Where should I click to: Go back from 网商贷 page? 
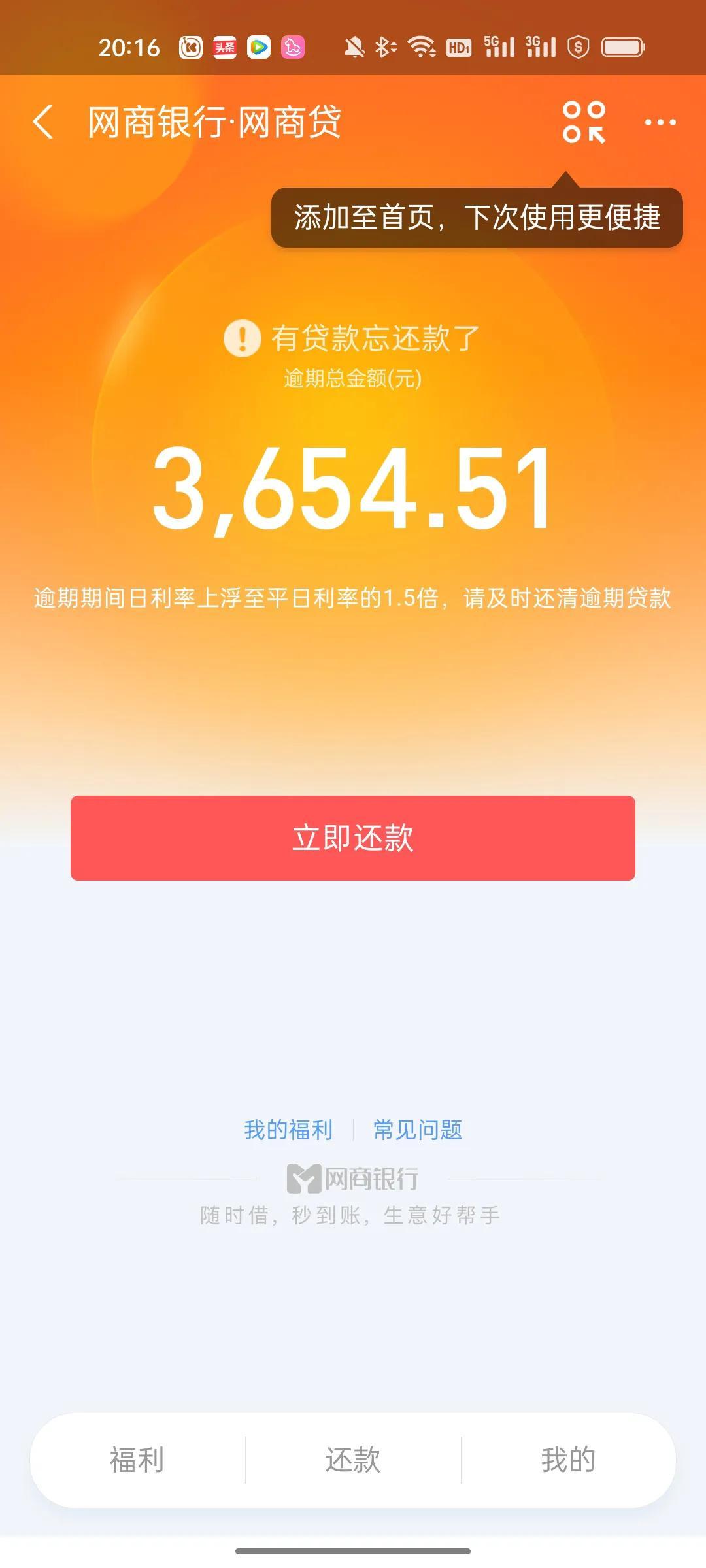tap(43, 122)
